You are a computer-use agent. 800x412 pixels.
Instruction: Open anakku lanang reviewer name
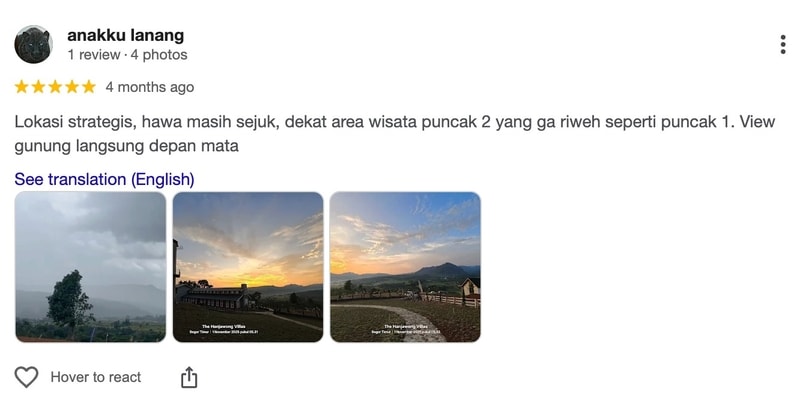coord(125,35)
